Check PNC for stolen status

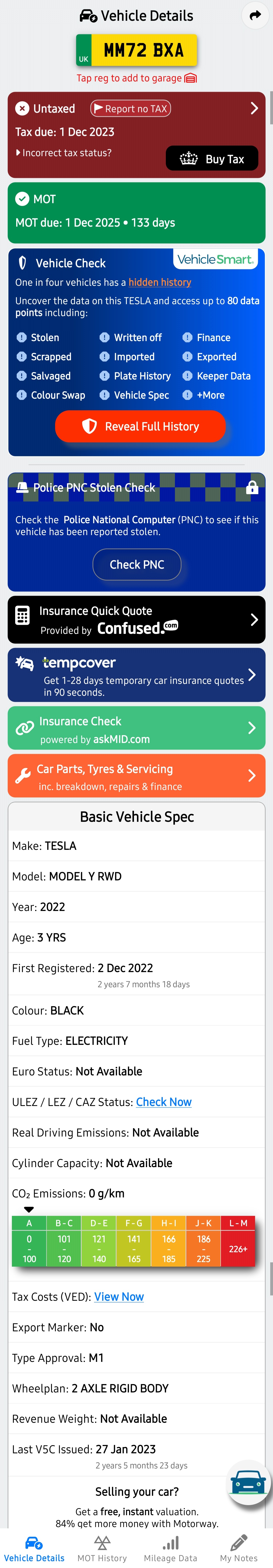[x=136, y=564]
